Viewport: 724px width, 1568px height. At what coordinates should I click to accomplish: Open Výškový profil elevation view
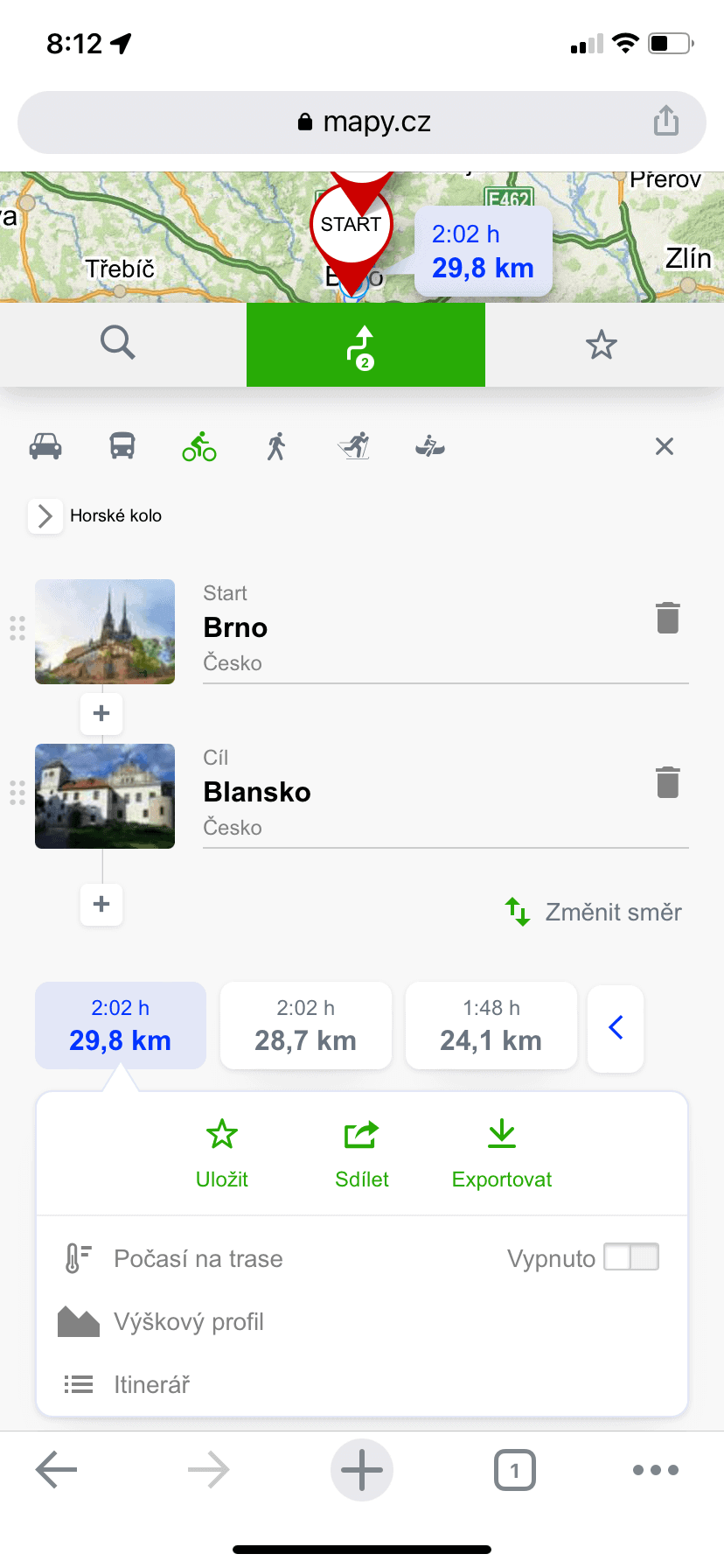189,1321
